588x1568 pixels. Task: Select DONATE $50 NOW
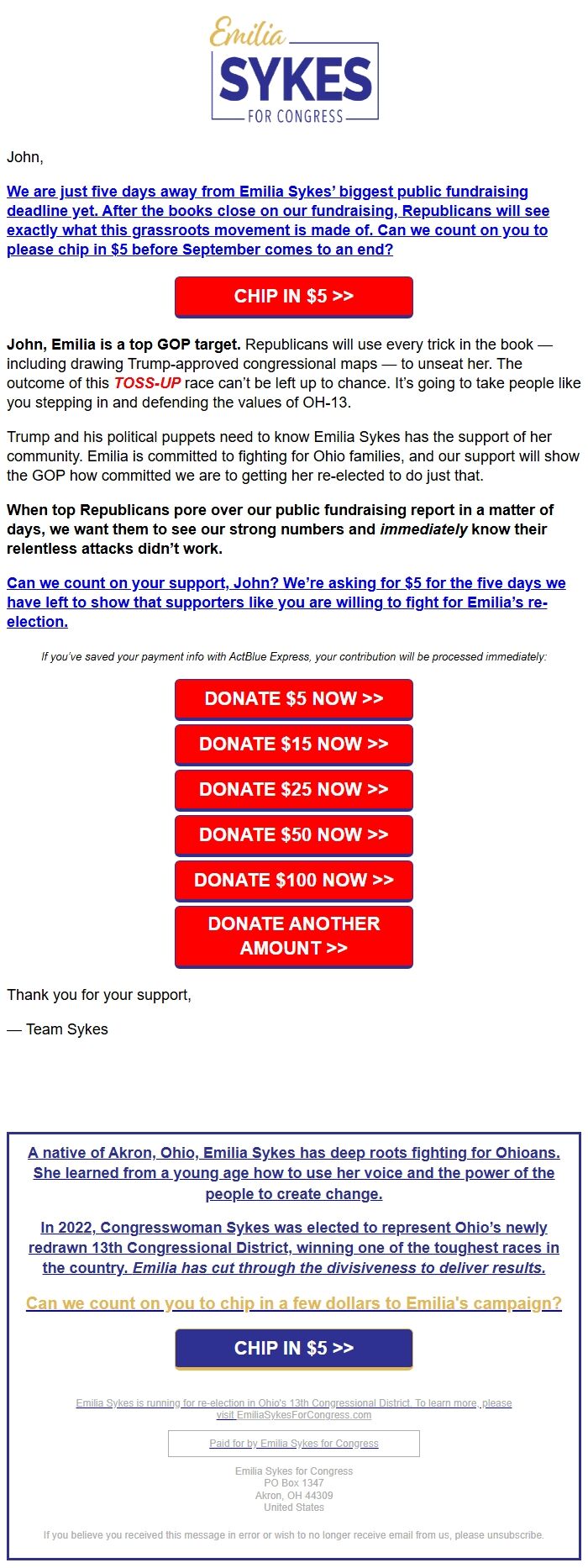coord(294,835)
